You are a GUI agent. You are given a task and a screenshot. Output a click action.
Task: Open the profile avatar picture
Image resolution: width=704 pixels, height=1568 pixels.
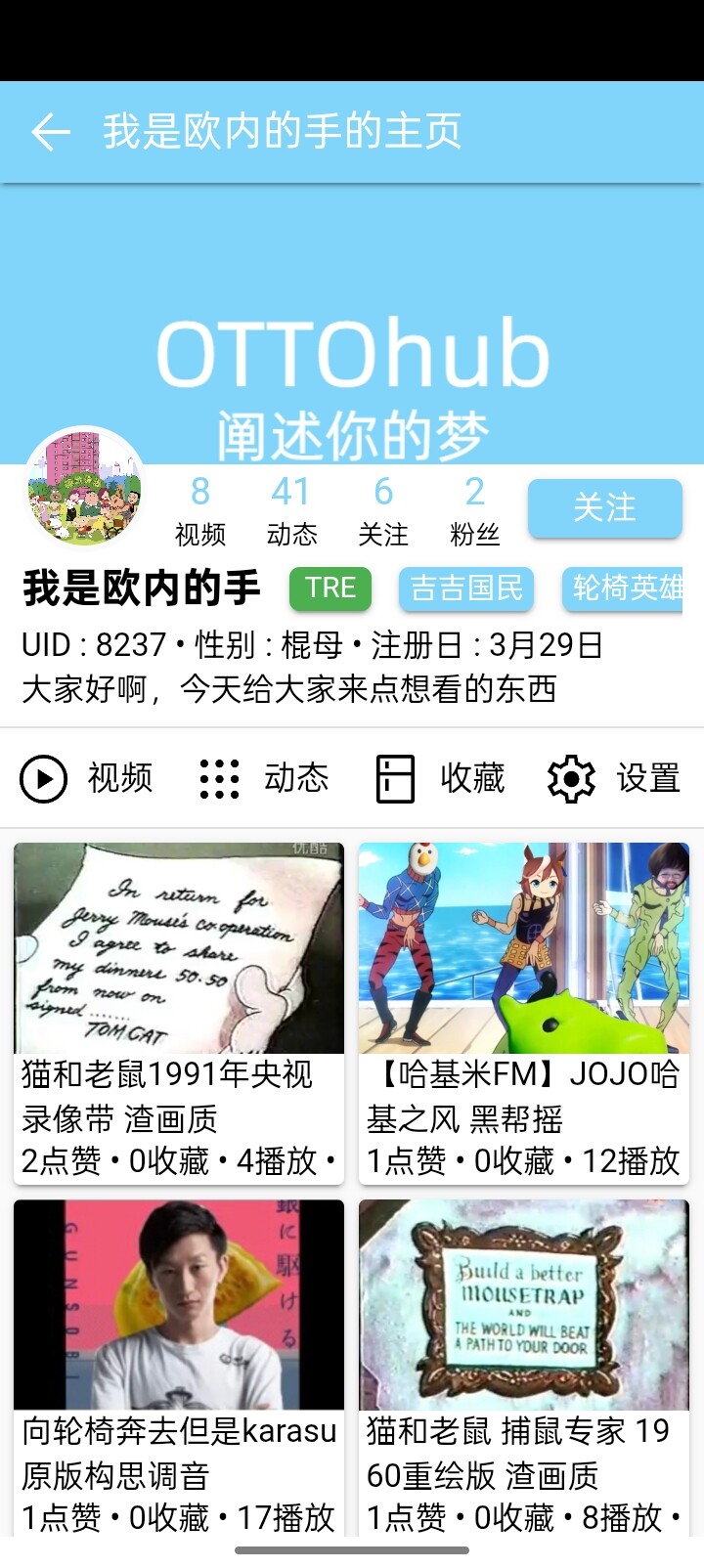click(84, 487)
